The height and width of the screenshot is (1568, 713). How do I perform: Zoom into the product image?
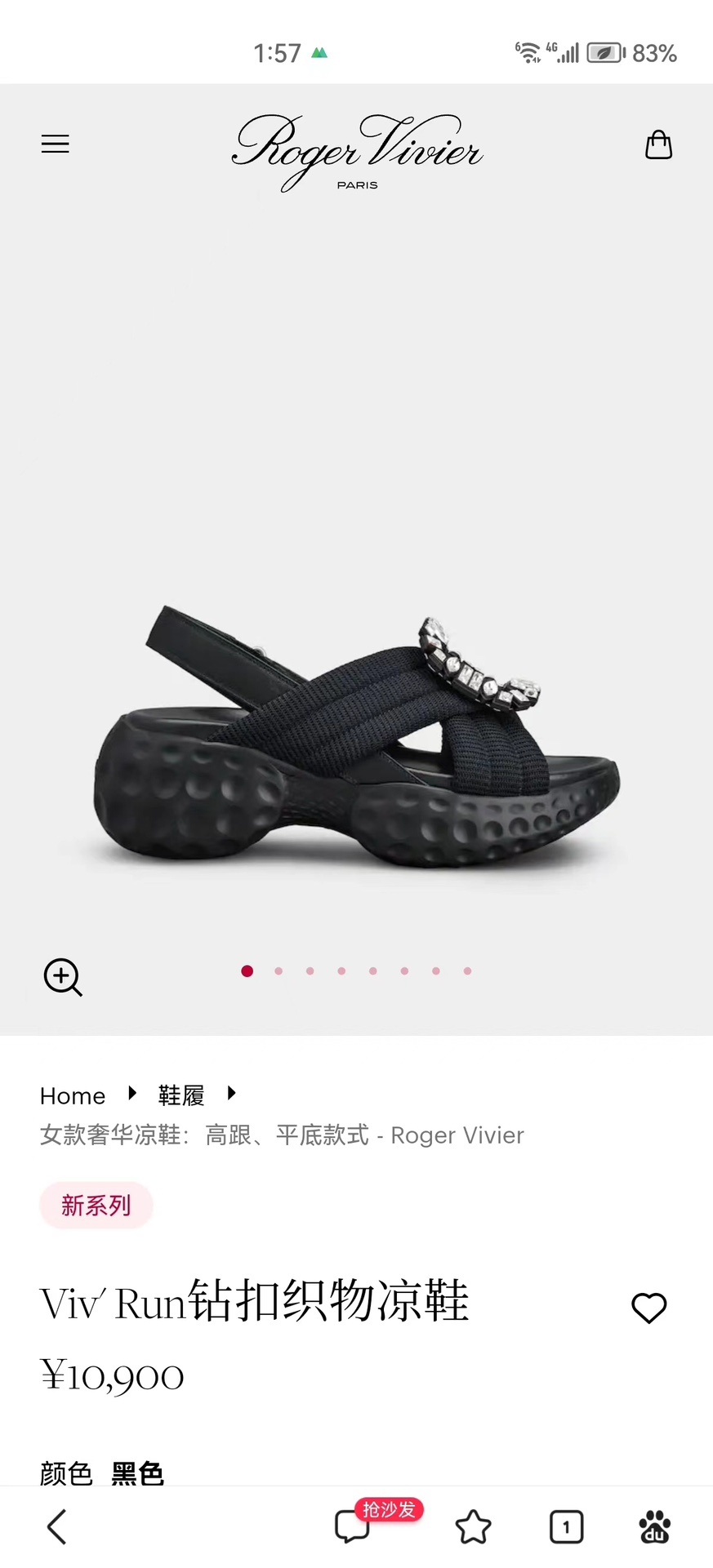63,977
